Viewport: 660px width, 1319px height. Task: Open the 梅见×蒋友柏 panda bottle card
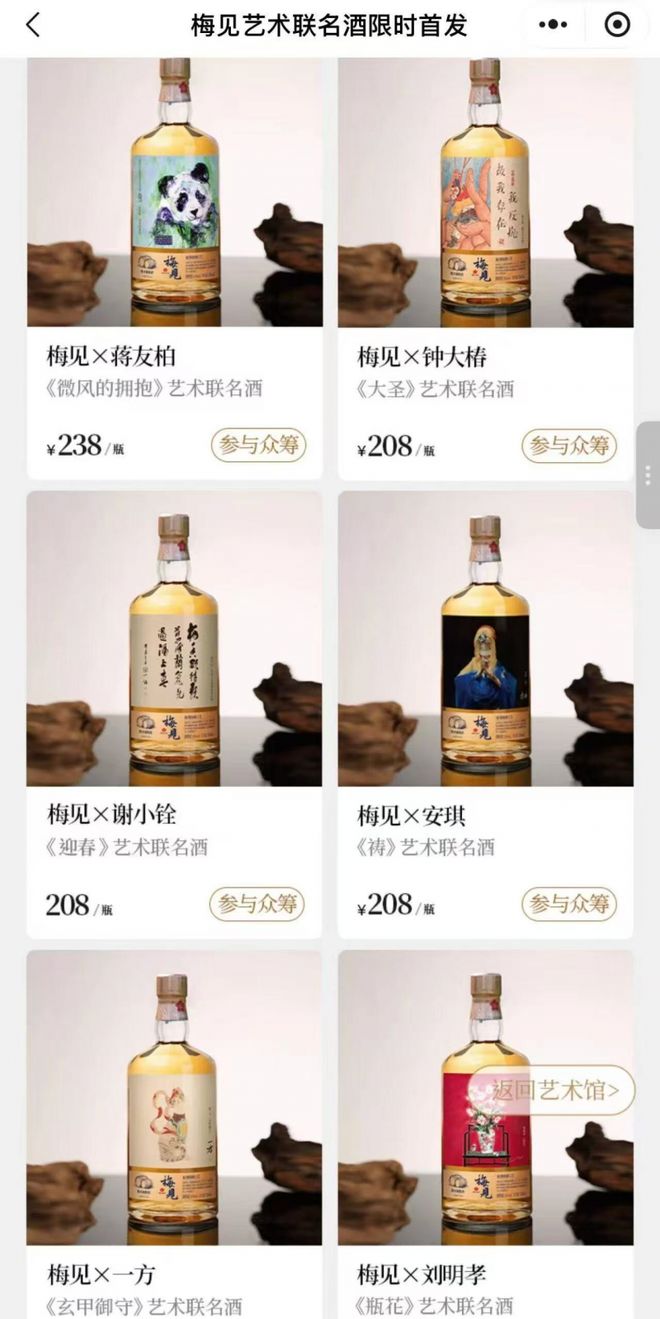coord(175,195)
